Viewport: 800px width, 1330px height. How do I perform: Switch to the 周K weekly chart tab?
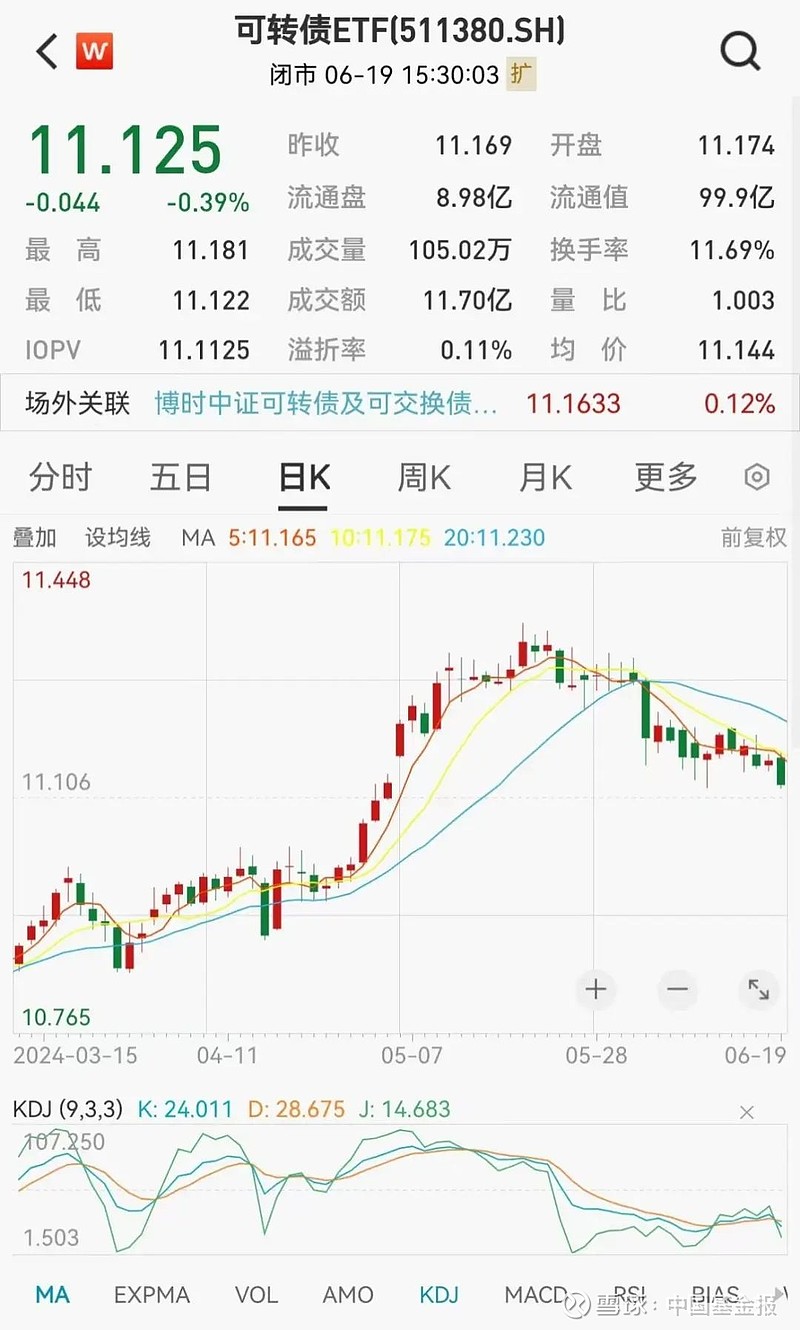coord(423,478)
